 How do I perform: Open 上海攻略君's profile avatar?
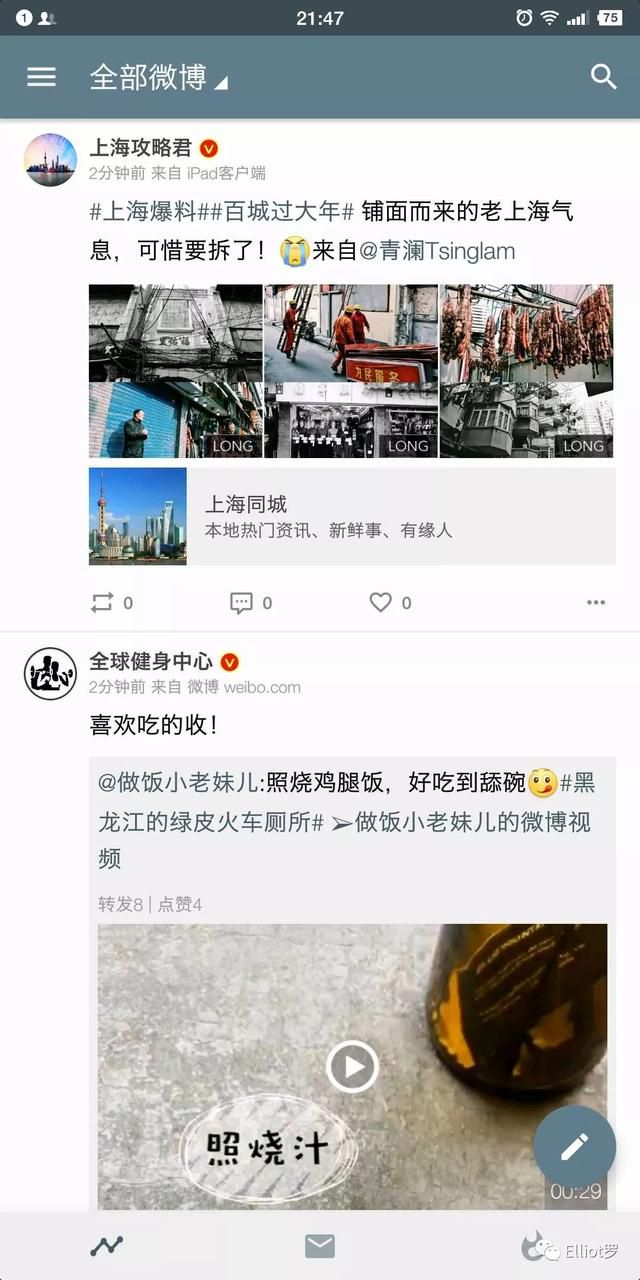50,160
